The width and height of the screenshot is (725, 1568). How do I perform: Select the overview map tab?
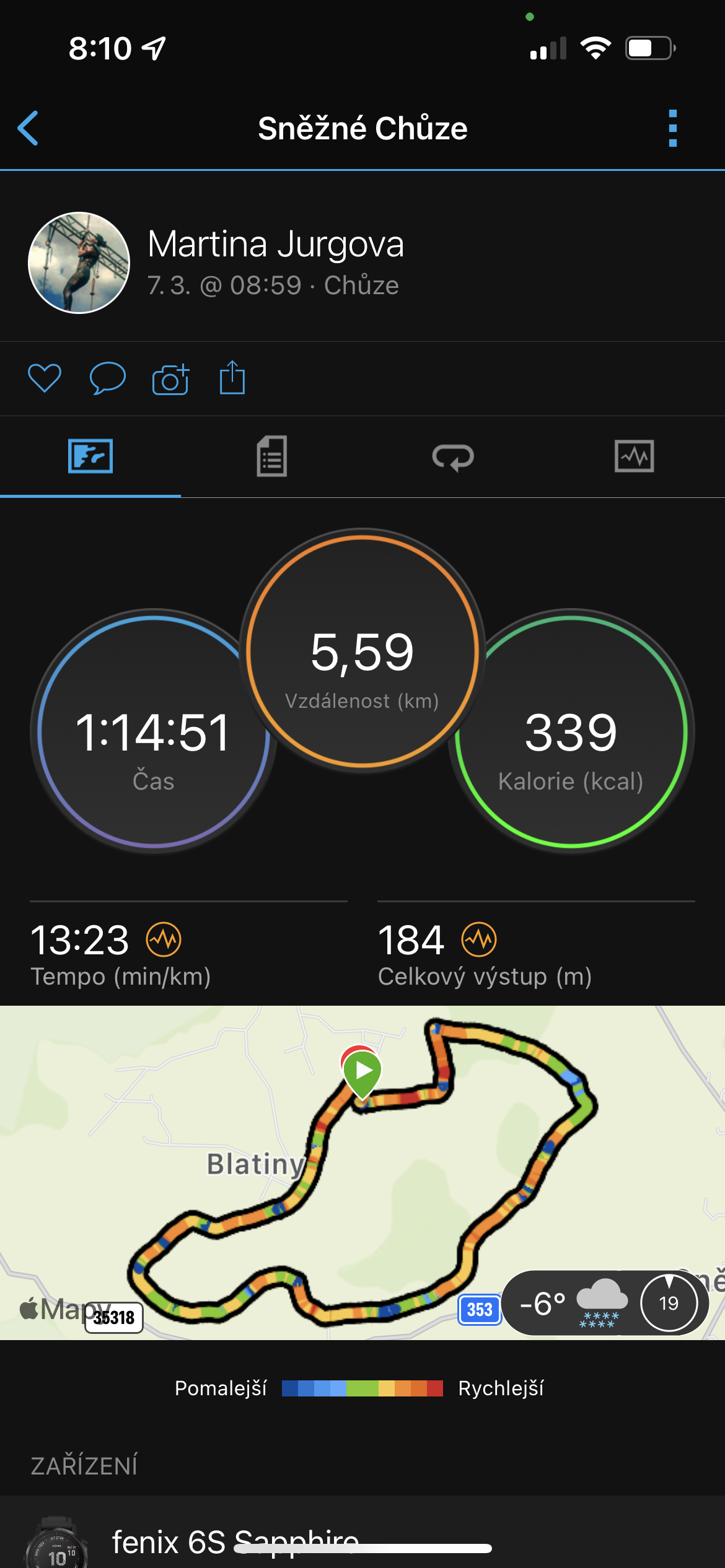[90, 456]
